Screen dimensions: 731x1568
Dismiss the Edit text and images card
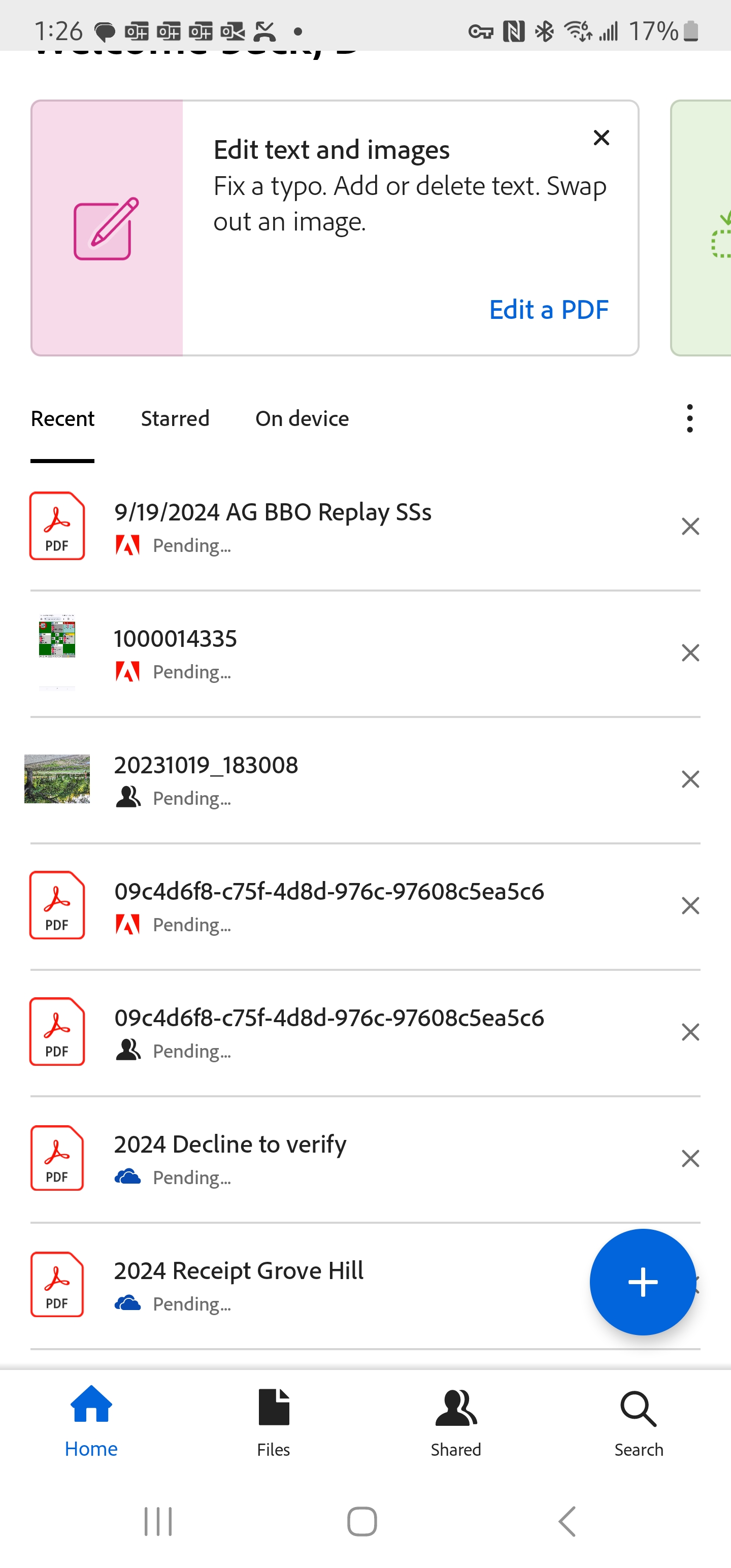click(602, 138)
